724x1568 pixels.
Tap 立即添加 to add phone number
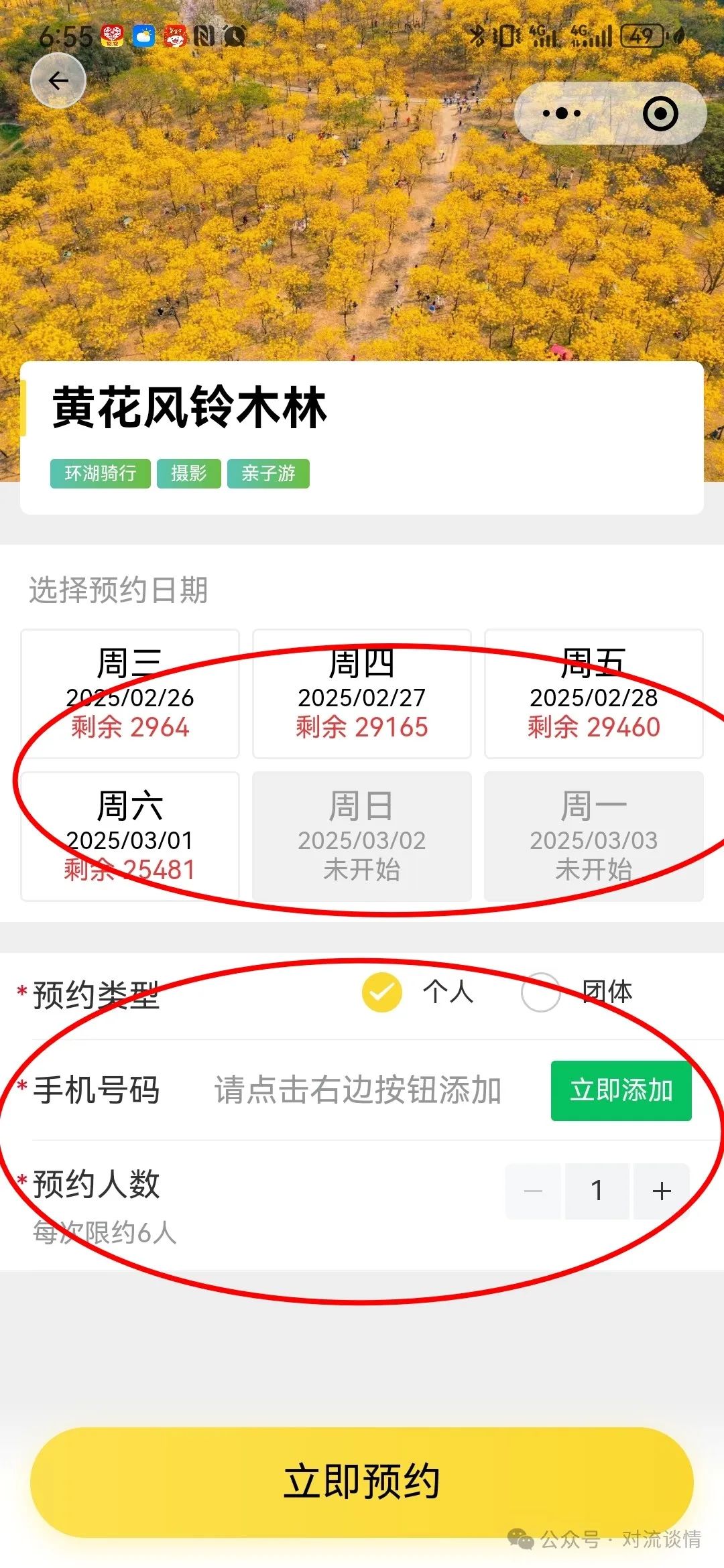coord(621,1090)
